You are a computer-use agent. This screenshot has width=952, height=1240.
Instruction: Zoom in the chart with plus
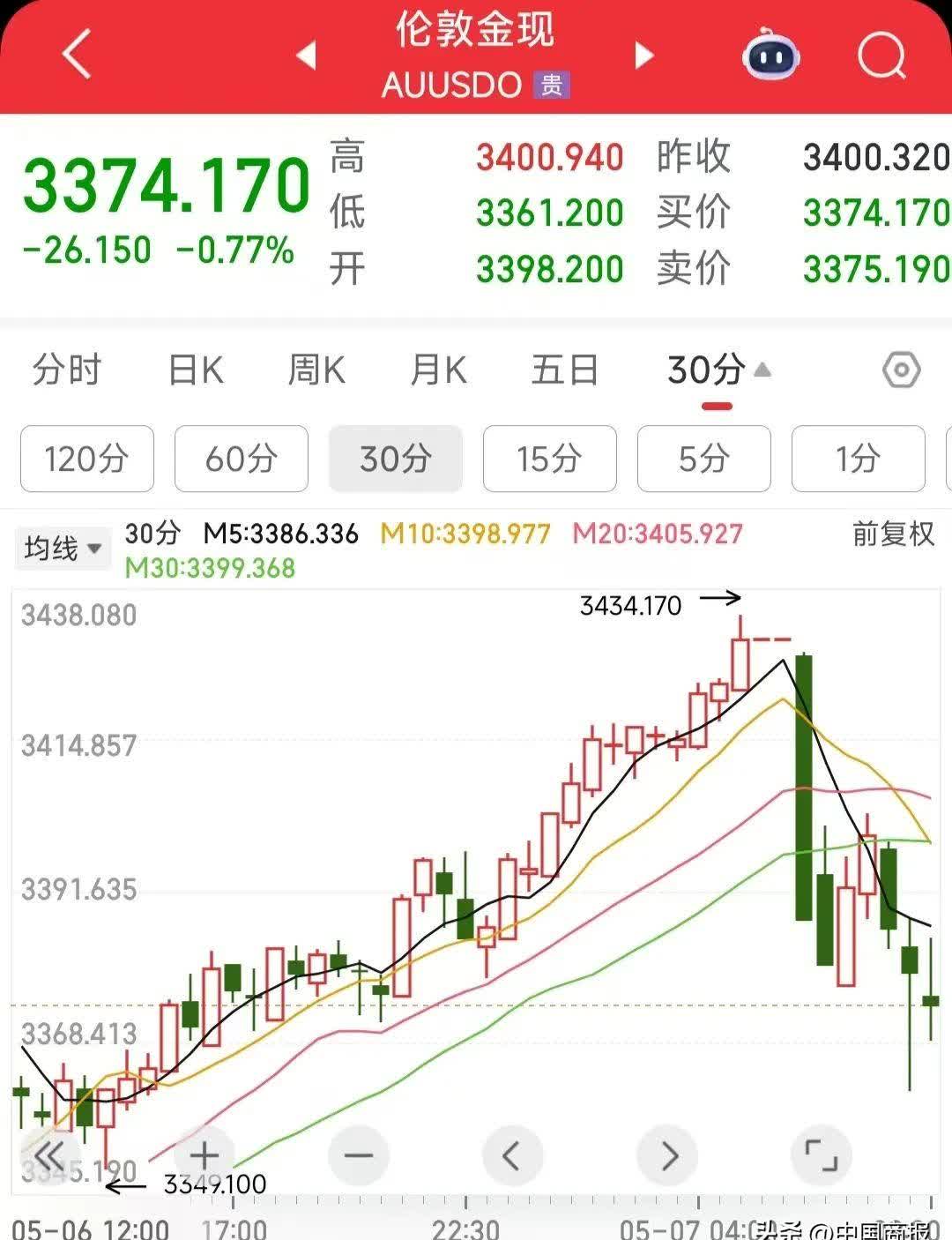[x=204, y=1154]
